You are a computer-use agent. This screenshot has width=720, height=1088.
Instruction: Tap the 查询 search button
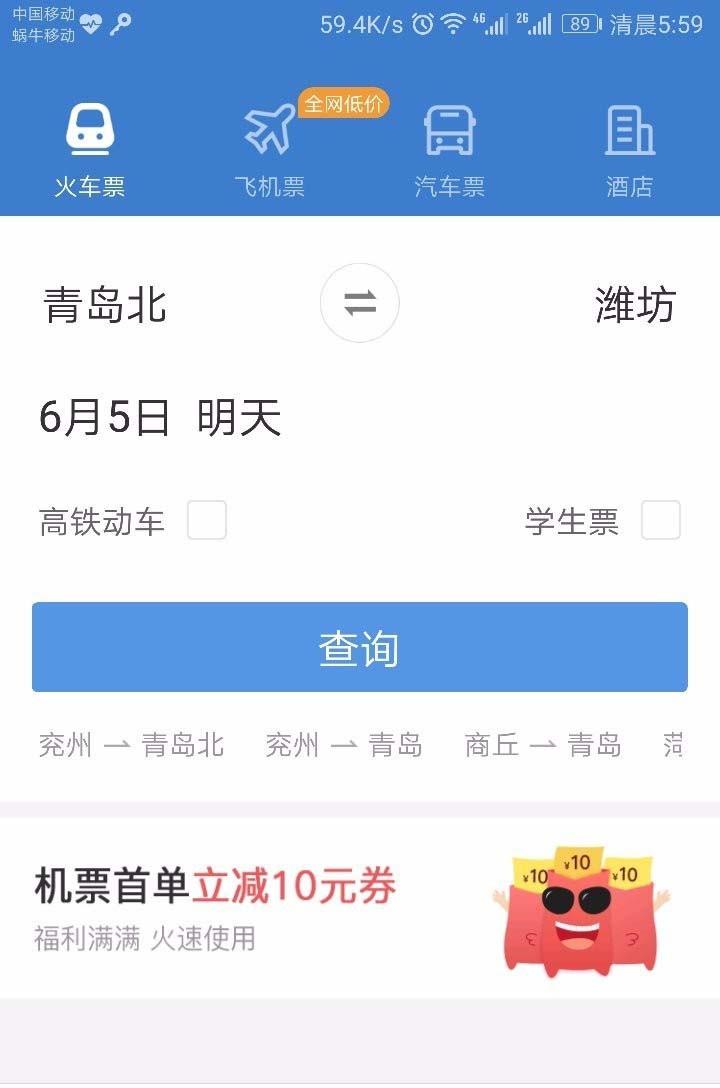point(360,648)
